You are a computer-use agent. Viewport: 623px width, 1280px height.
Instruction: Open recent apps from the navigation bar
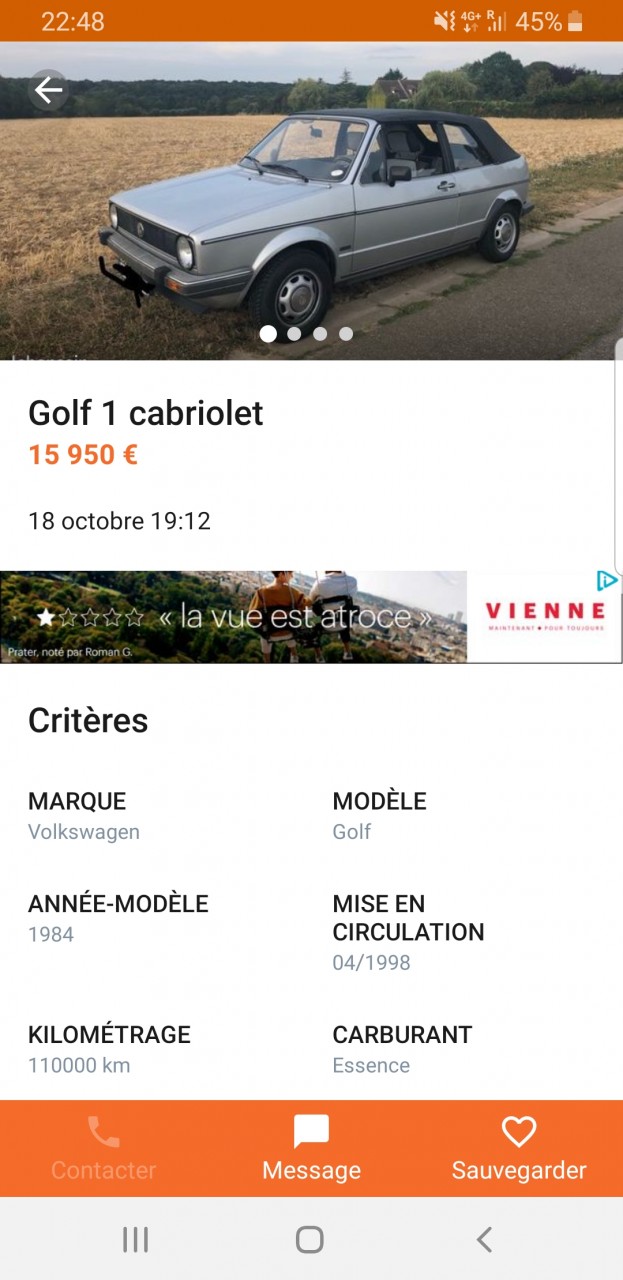[x=135, y=1240]
